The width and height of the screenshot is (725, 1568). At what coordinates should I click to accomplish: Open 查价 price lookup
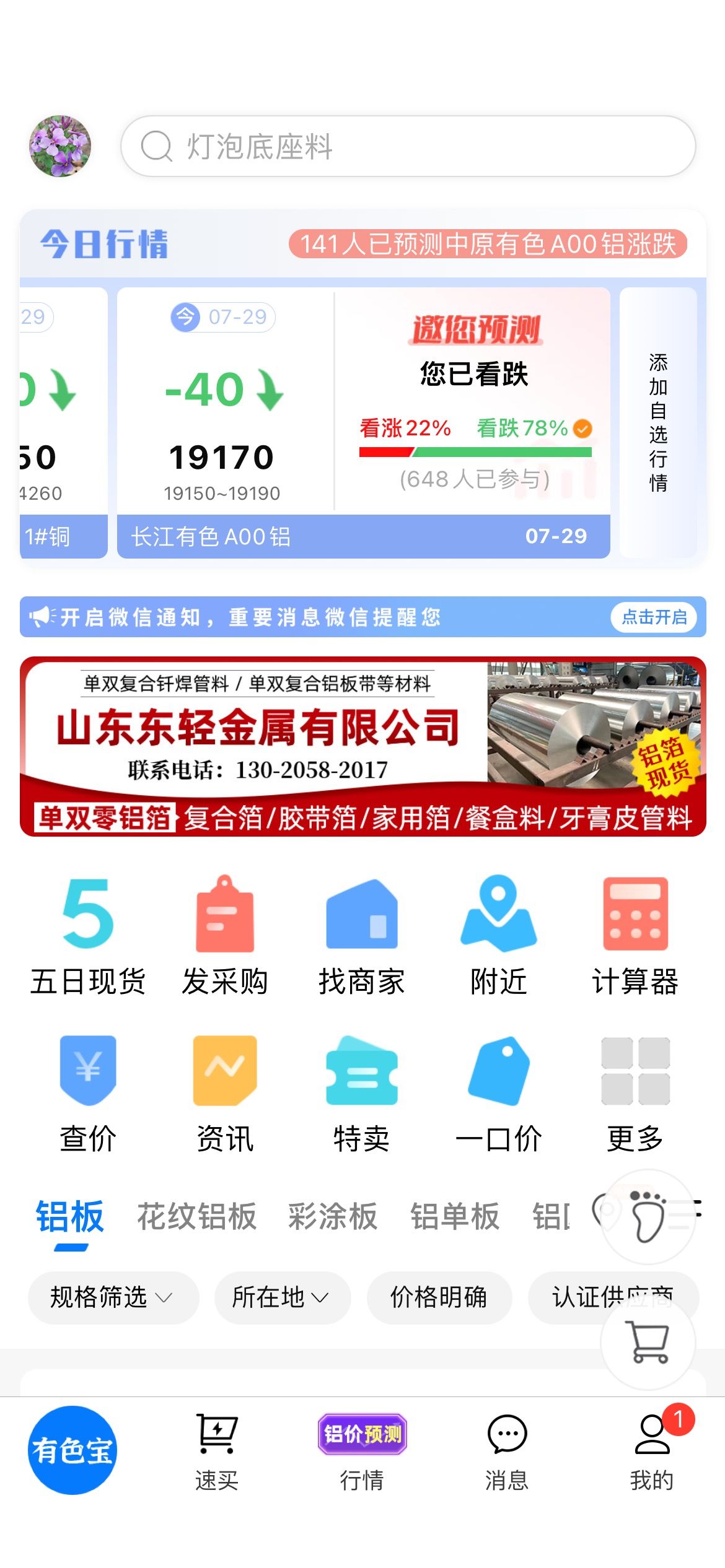88,1094
